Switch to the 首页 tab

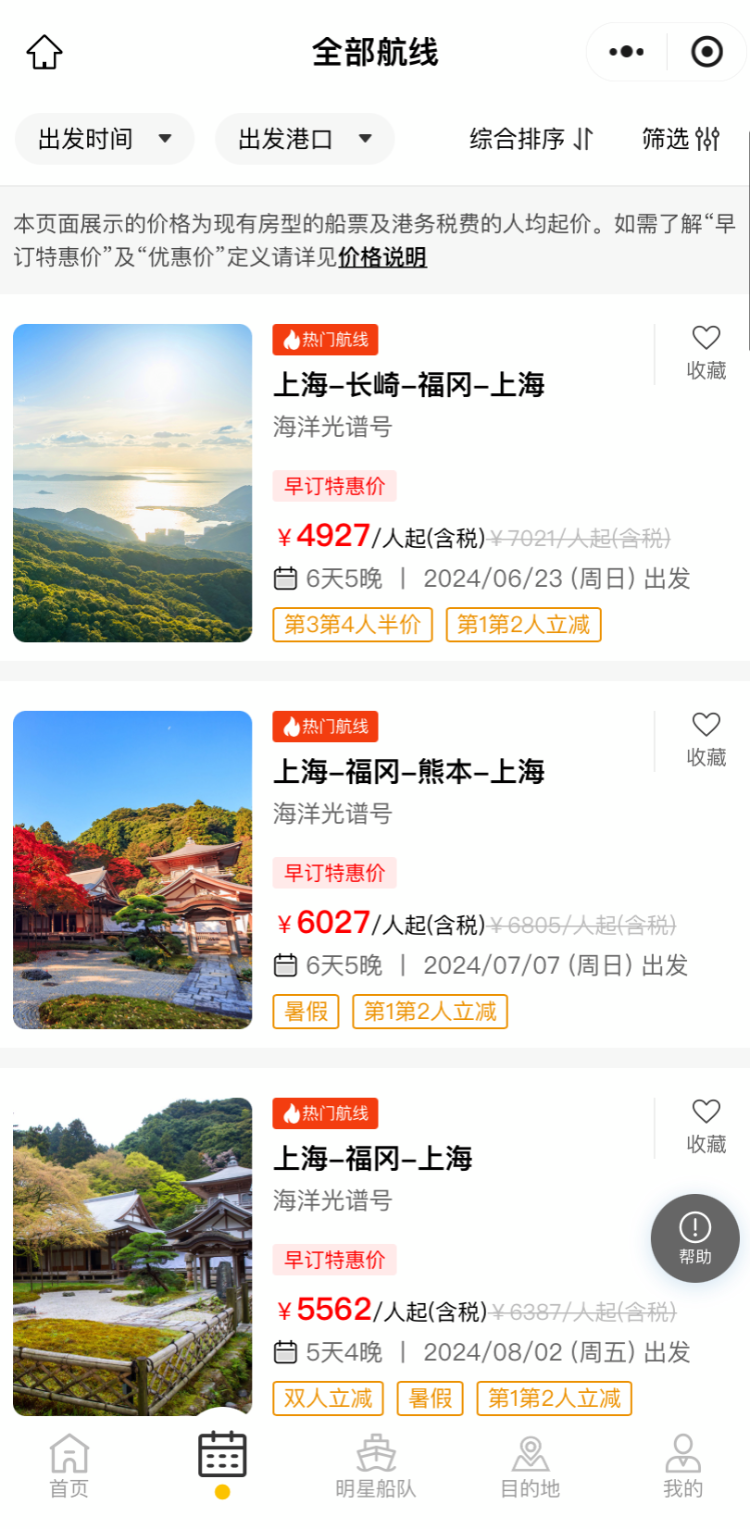coord(69,1466)
